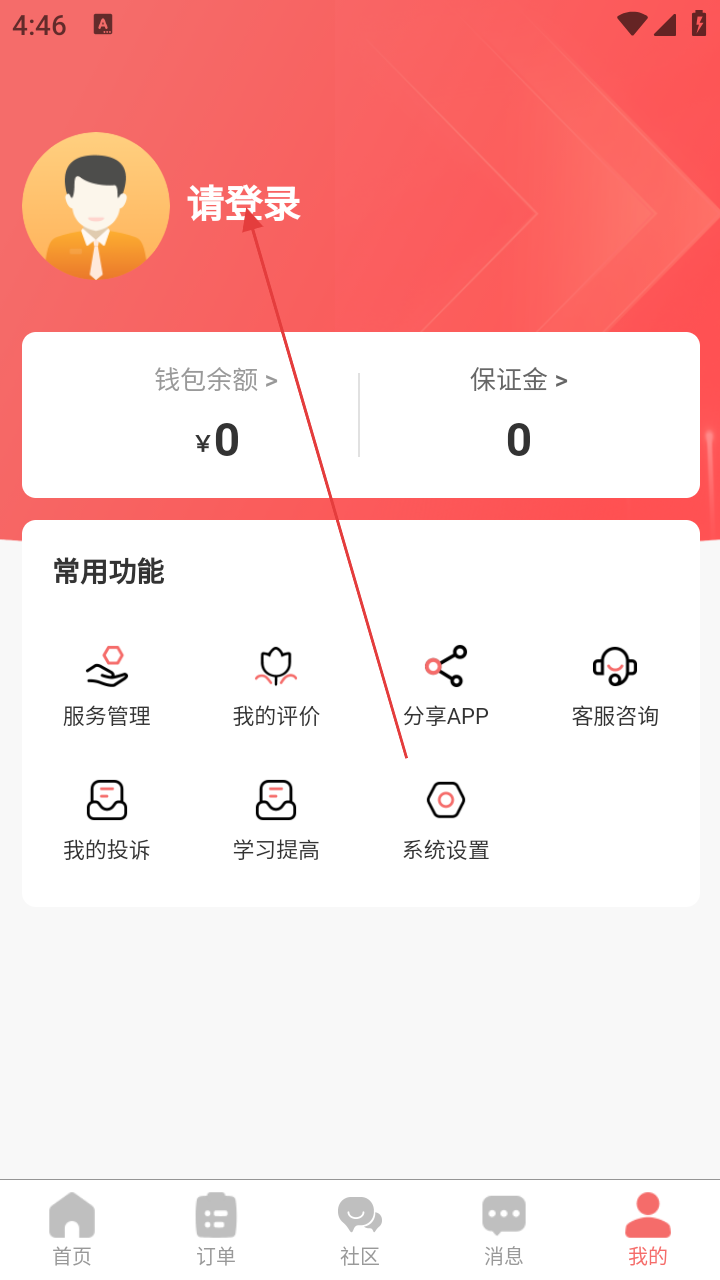Tap 请登录 to log in
Image resolution: width=720 pixels, height=1280 pixels.
pyautogui.click(x=244, y=205)
